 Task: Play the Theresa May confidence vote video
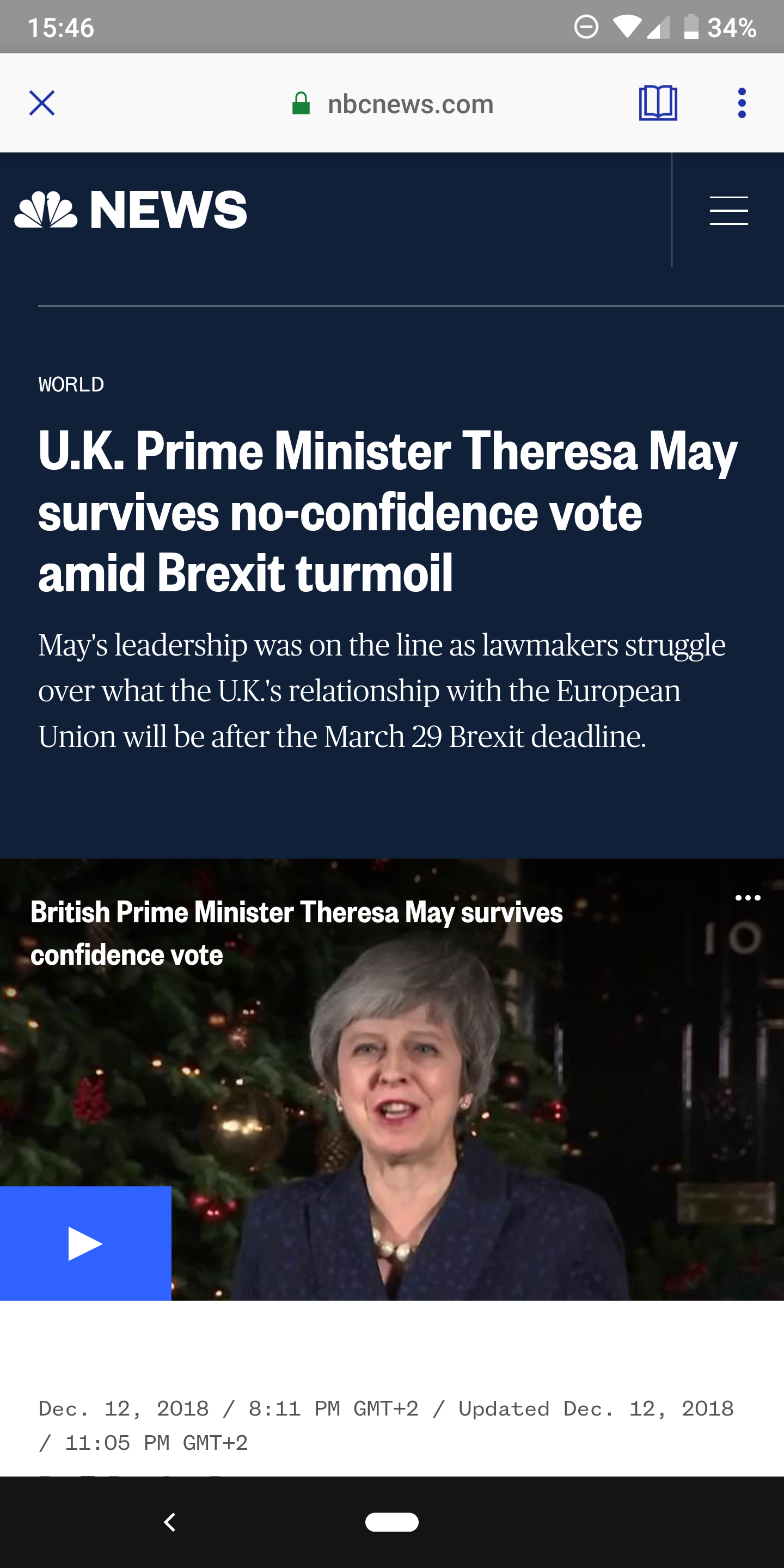(x=85, y=1244)
